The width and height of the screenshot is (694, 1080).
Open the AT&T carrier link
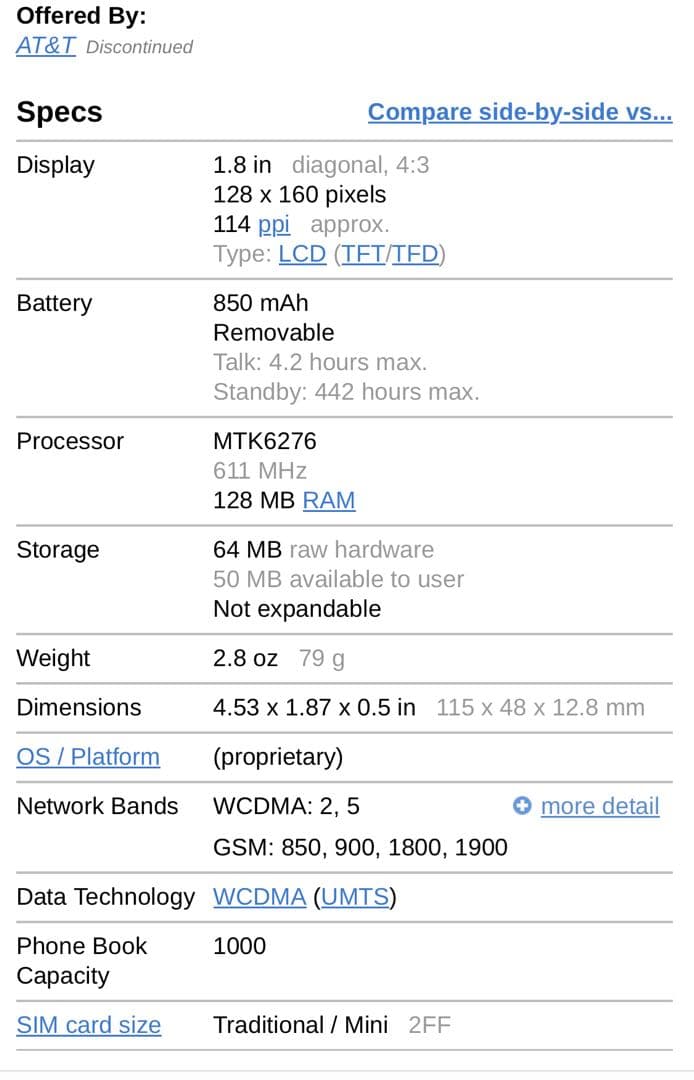tap(46, 45)
